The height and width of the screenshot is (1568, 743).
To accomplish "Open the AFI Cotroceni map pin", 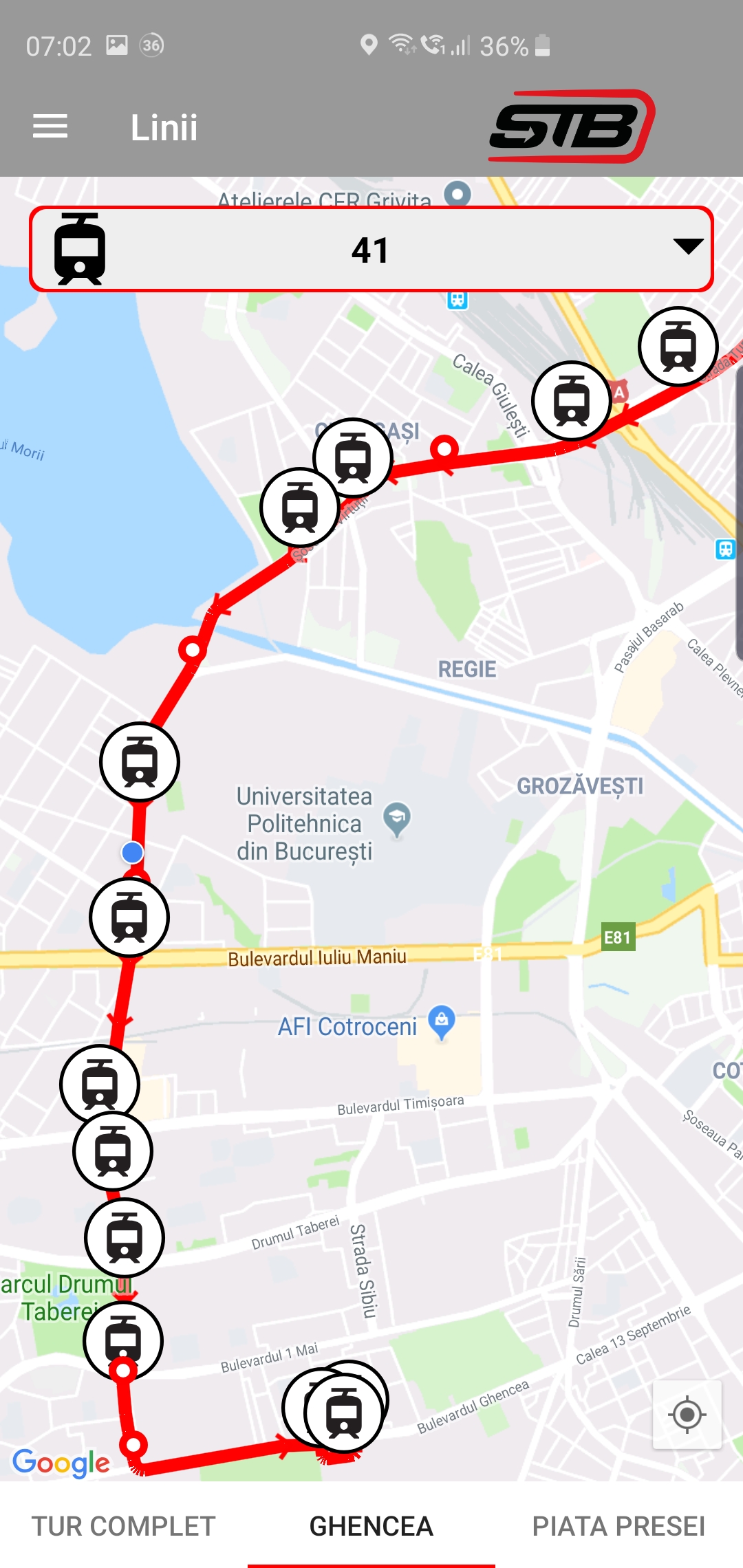I will coord(442,1021).
